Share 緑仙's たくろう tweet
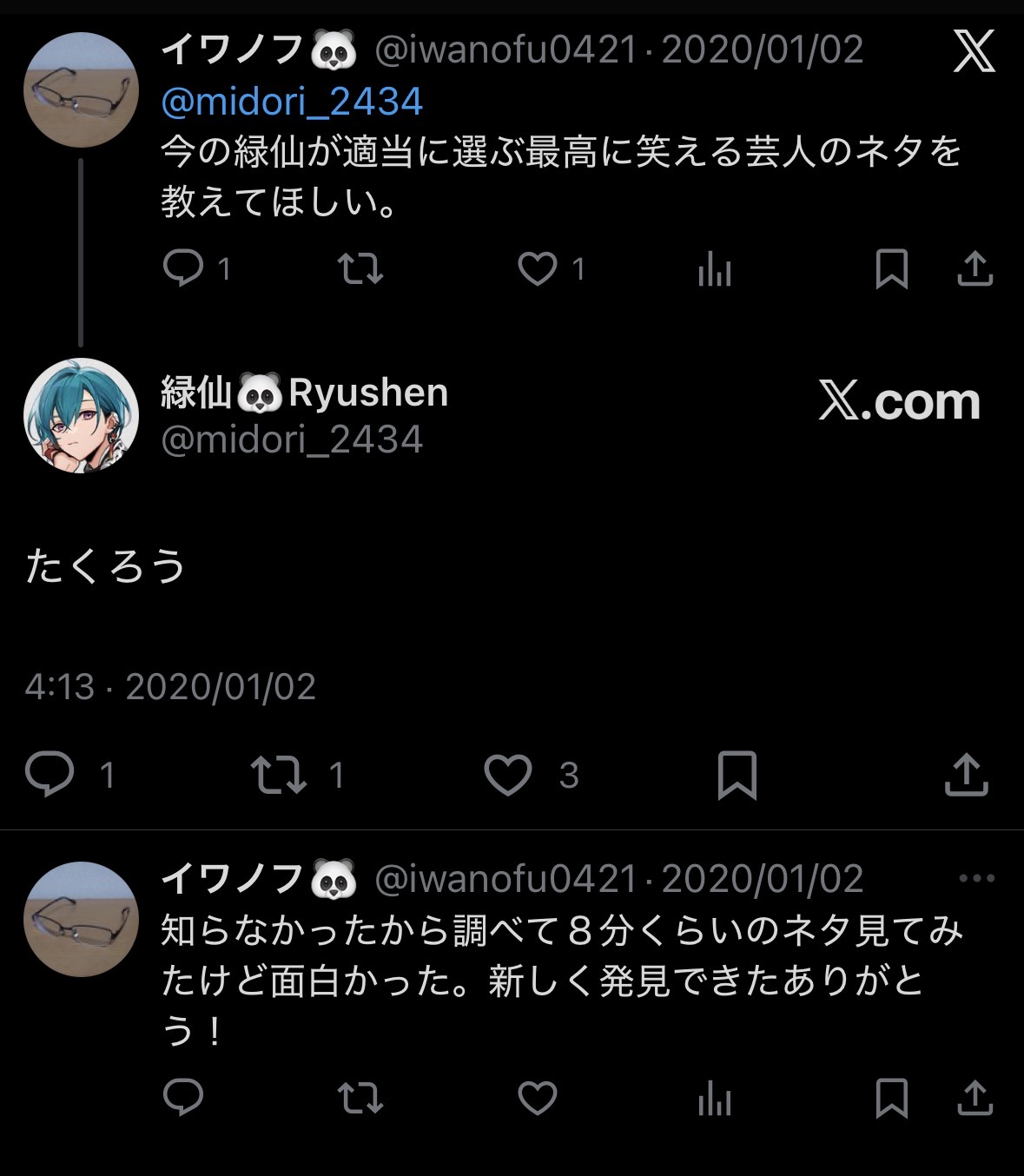The image size is (1024, 1176). point(966,774)
